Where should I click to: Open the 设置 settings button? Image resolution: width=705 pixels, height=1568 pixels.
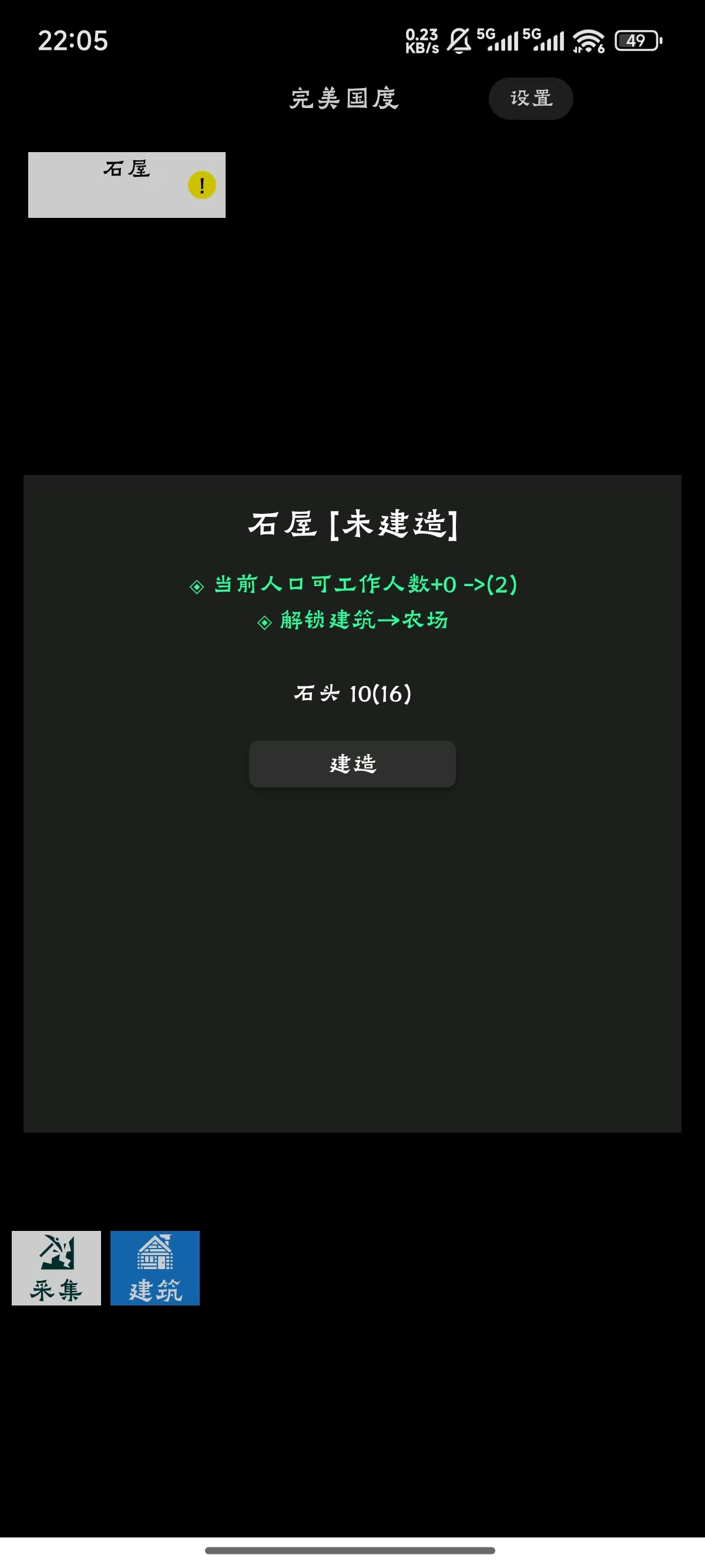pos(531,98)
